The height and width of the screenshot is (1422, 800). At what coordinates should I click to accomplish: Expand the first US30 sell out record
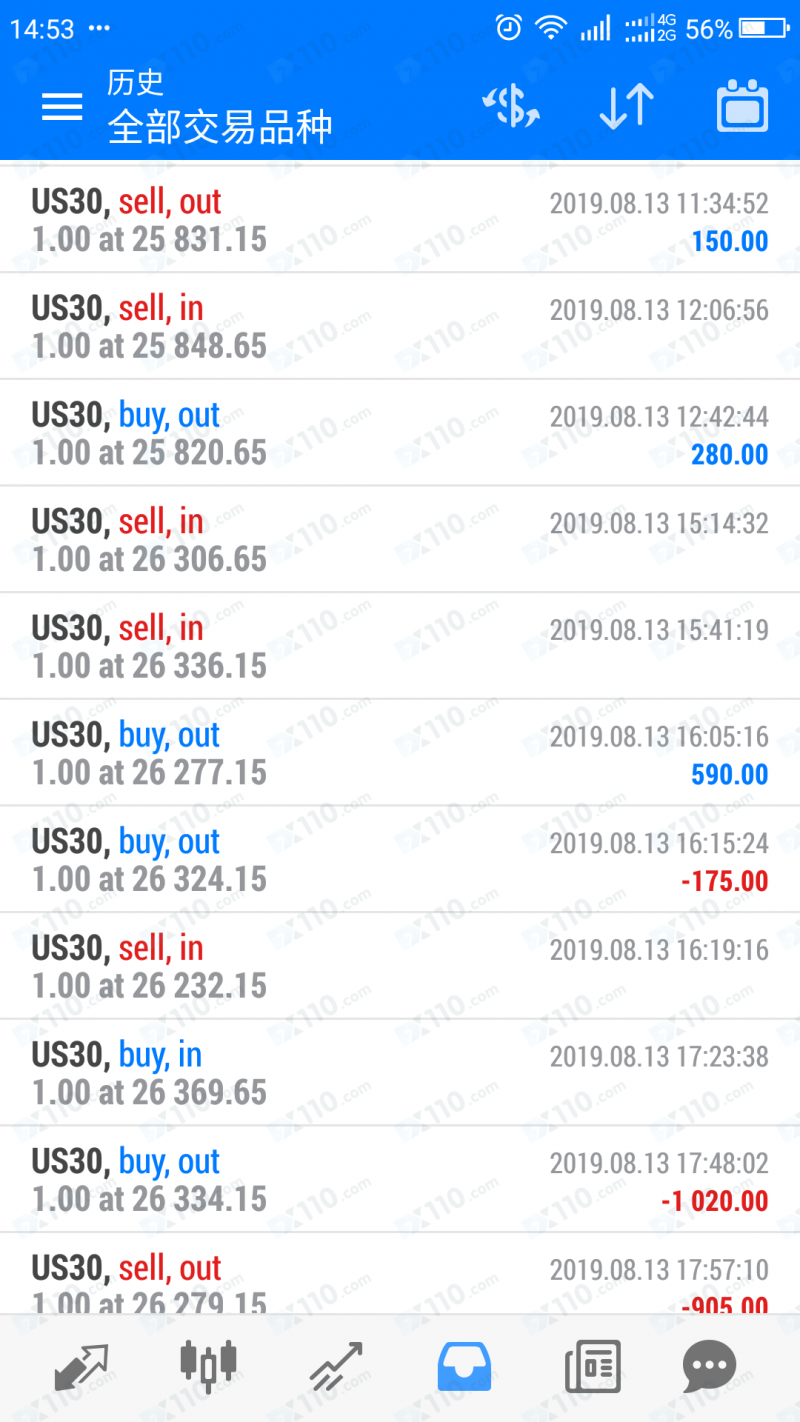pos(400,218)
